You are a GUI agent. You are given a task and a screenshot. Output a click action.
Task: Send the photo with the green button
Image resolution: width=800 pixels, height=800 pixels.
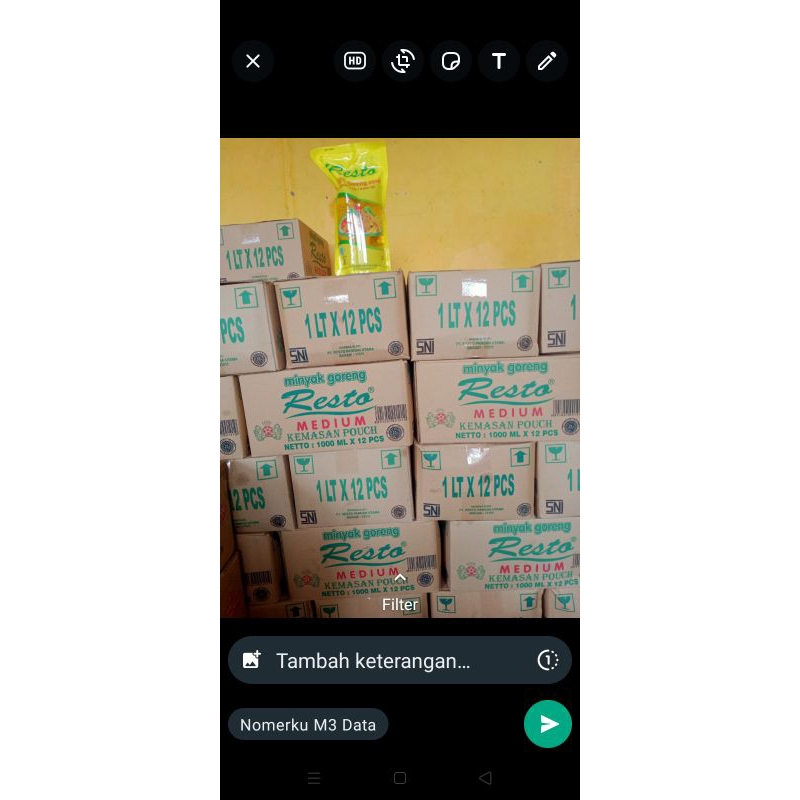point(548,724)
